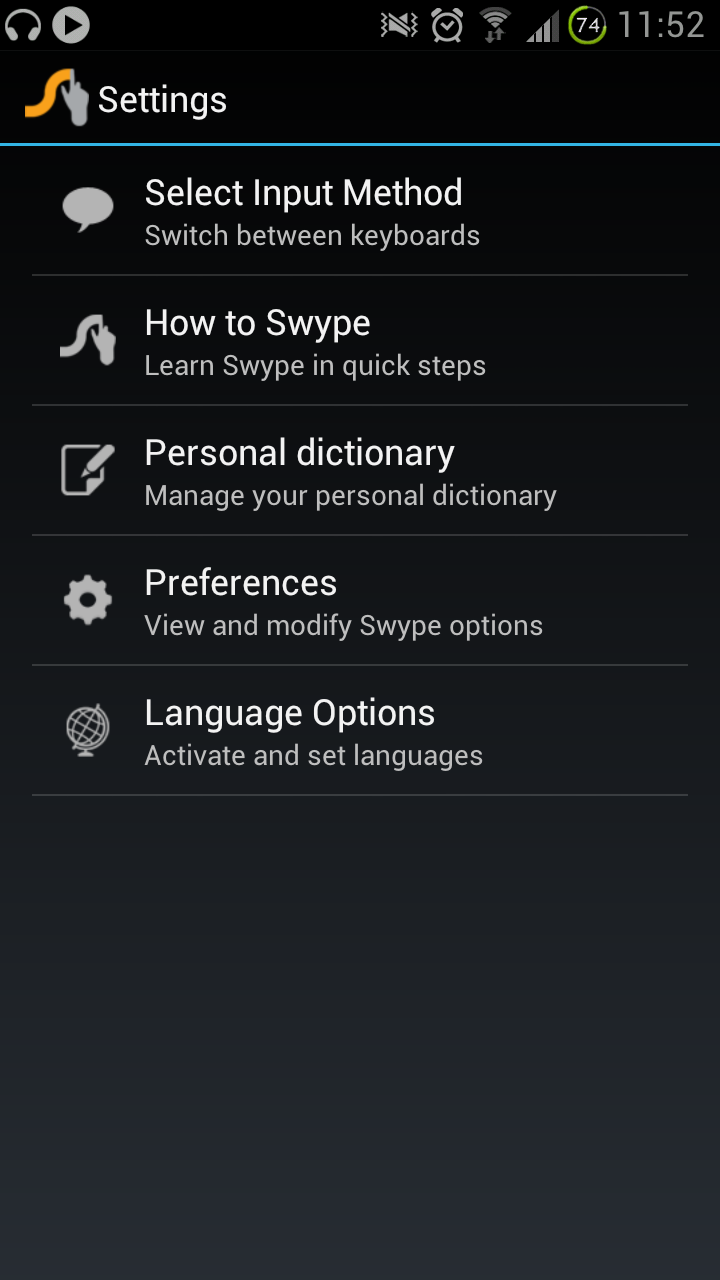This screenshot has height=1280, width=720.
Task: Open Swype Preferences
Action: (x=360, y=601)
